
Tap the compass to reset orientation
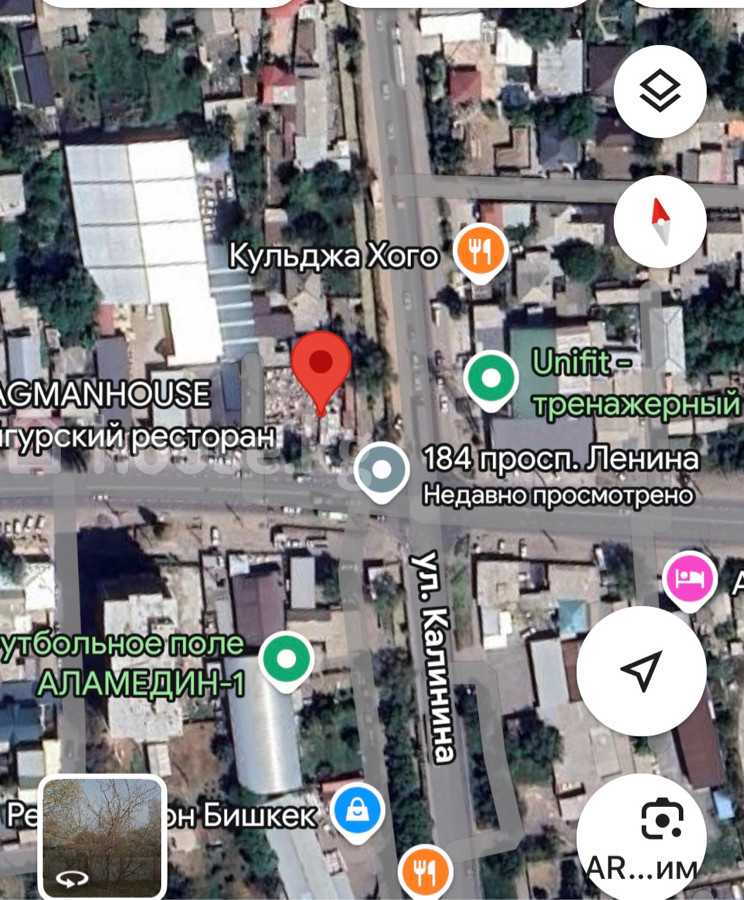point(660,221)
